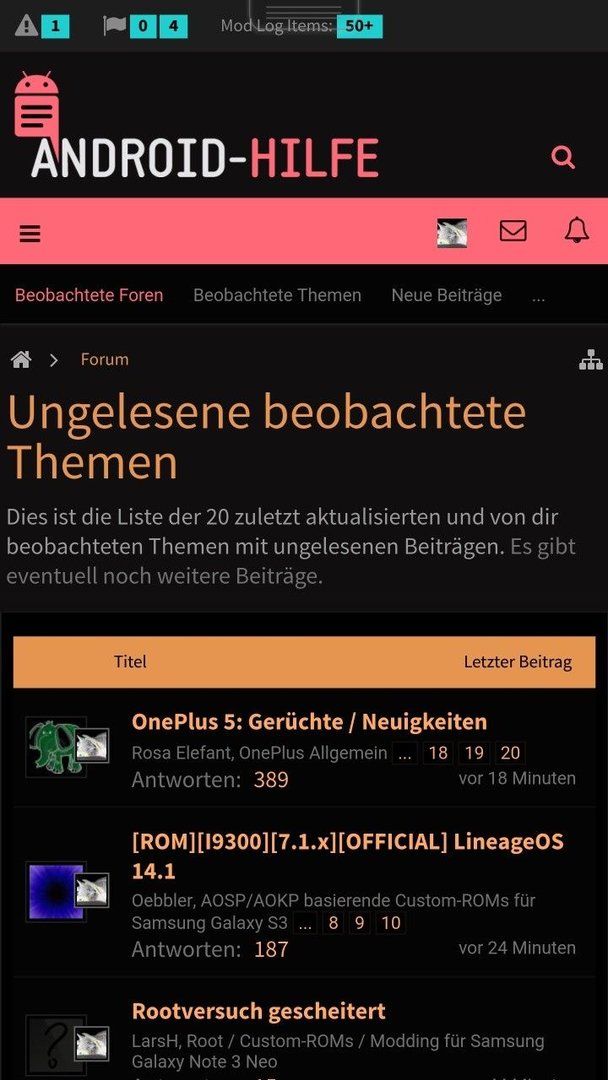Sort by Letzter Beitrag column header

pos(517,661)
